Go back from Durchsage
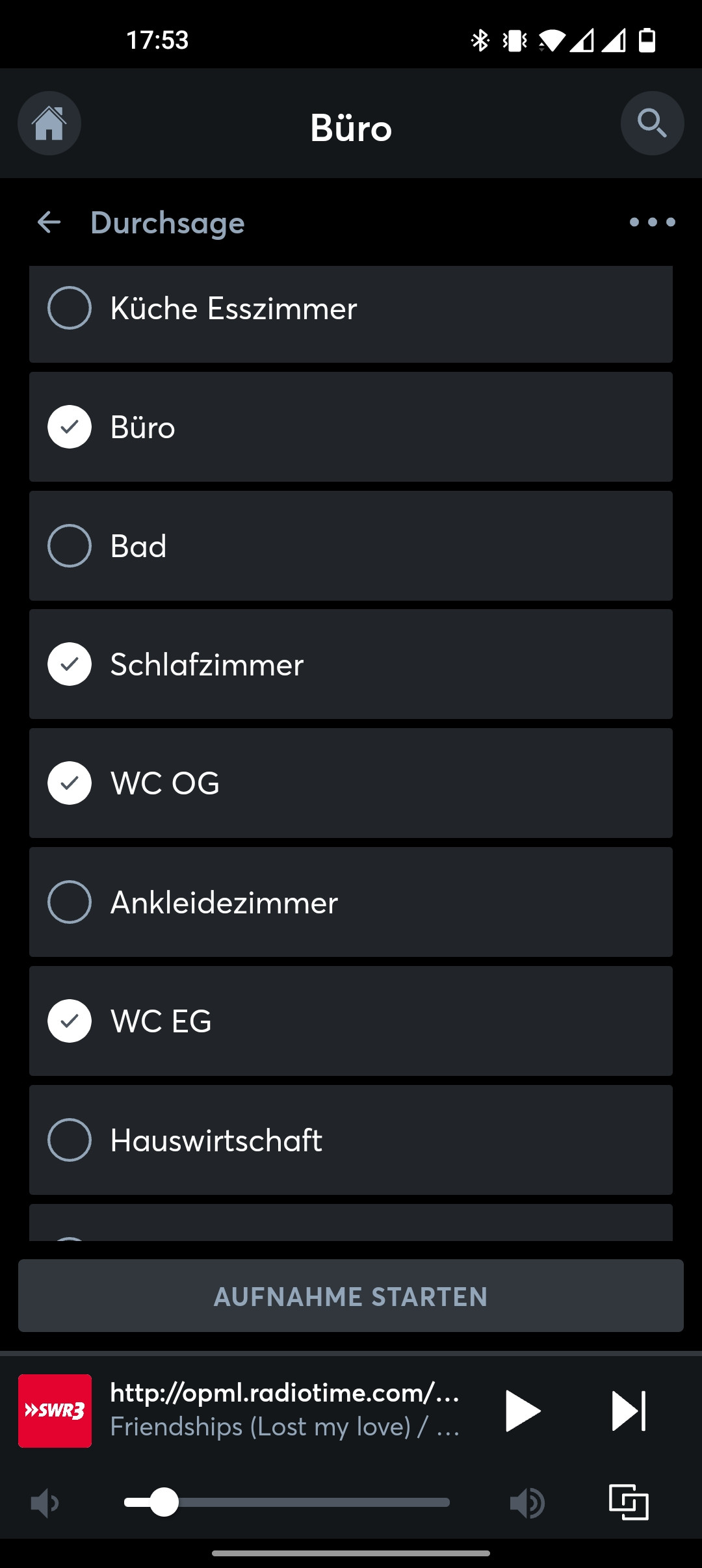 point(49,222)
